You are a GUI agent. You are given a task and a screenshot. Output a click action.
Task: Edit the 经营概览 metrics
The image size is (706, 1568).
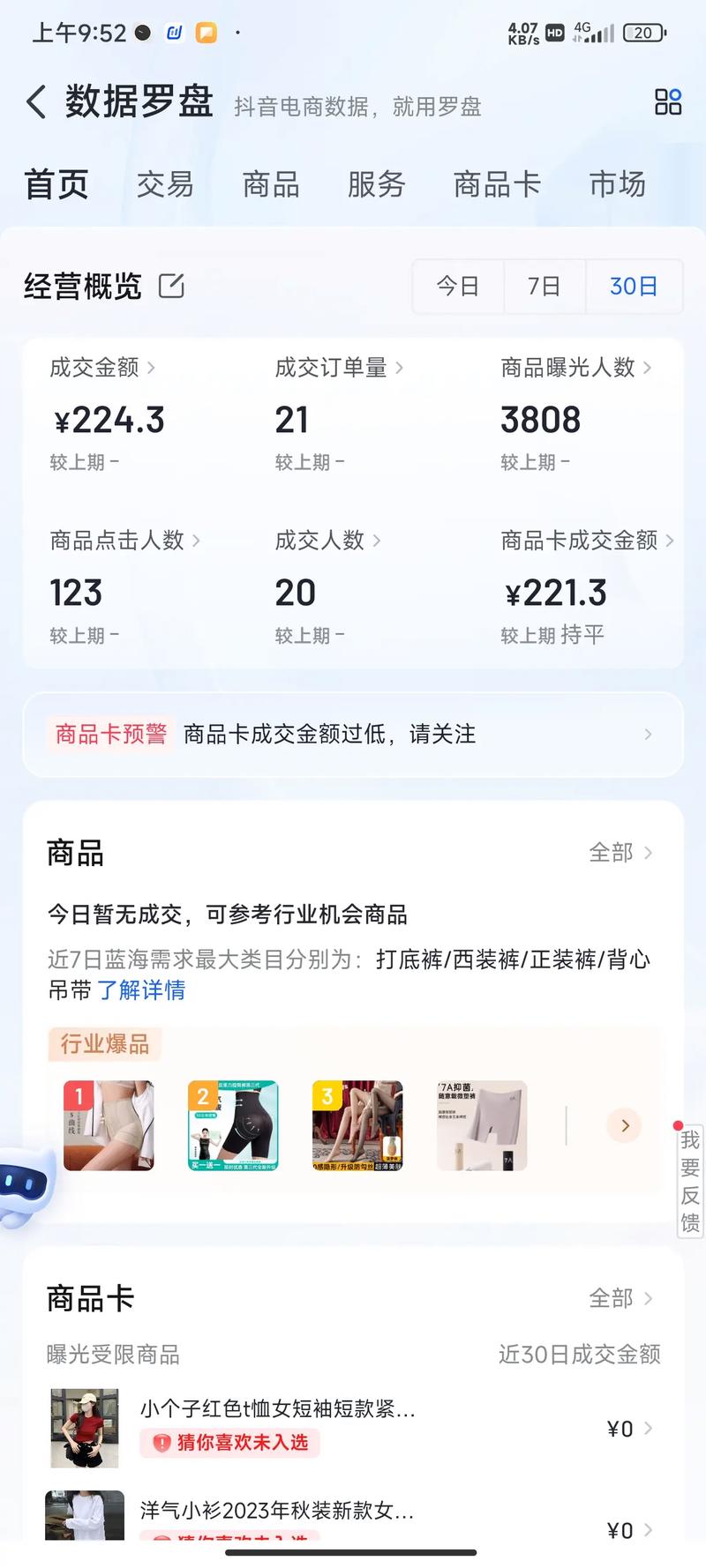pos(171,286)
